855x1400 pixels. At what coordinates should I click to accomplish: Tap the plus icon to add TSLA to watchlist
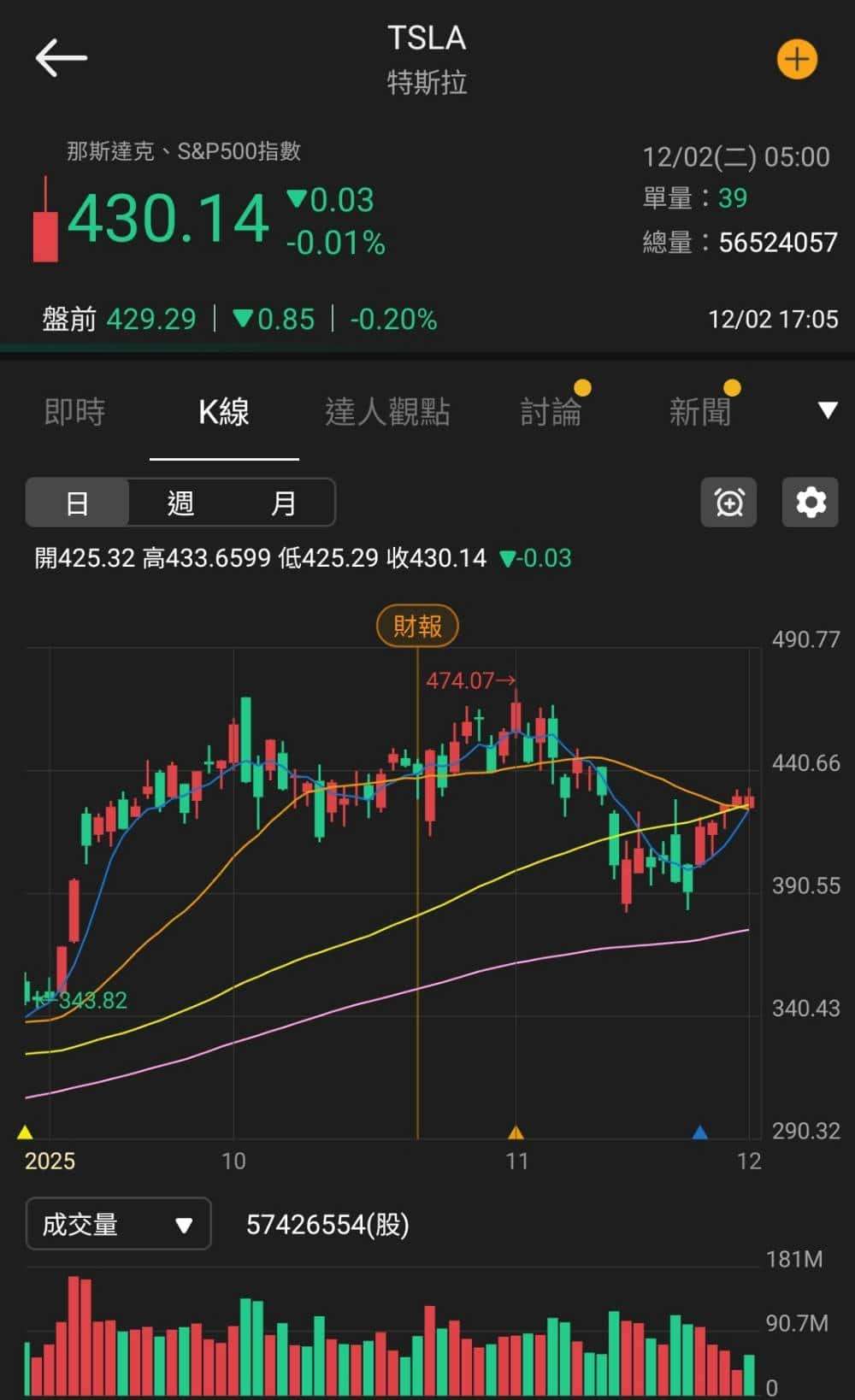[x=797, y=59]
